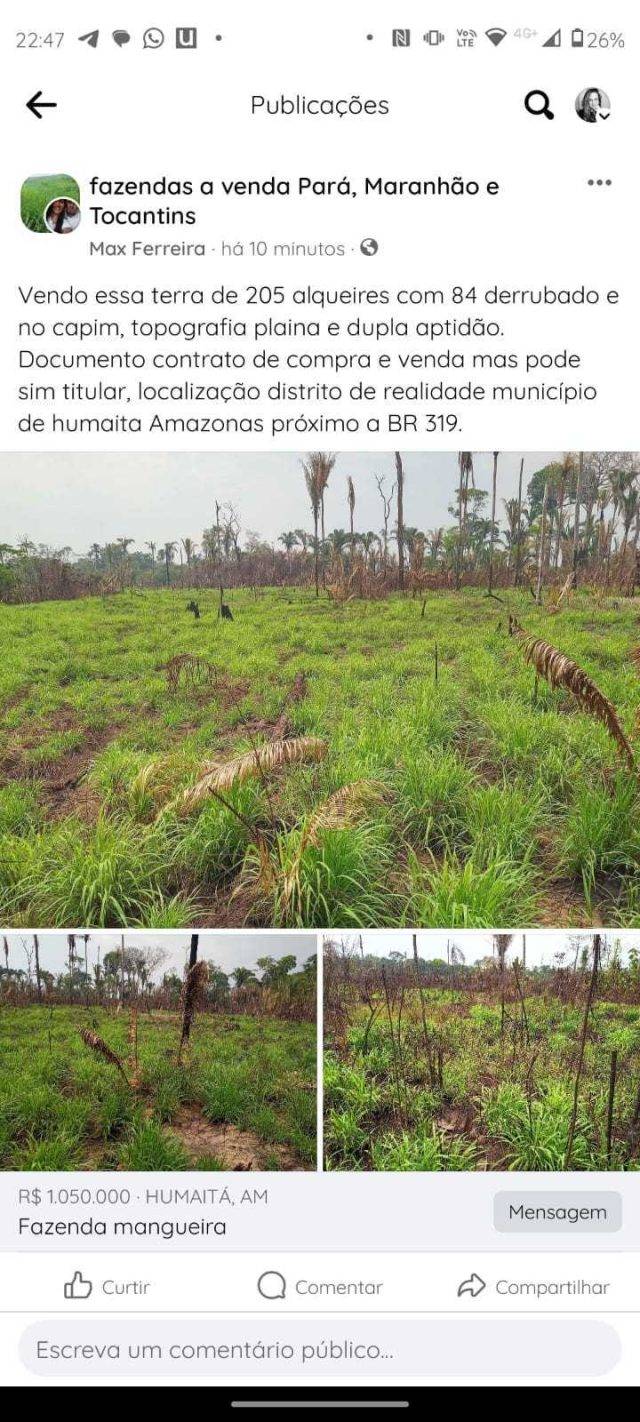Open the post's three-dot options menu

pyautogui.click(x=599, y=182)
